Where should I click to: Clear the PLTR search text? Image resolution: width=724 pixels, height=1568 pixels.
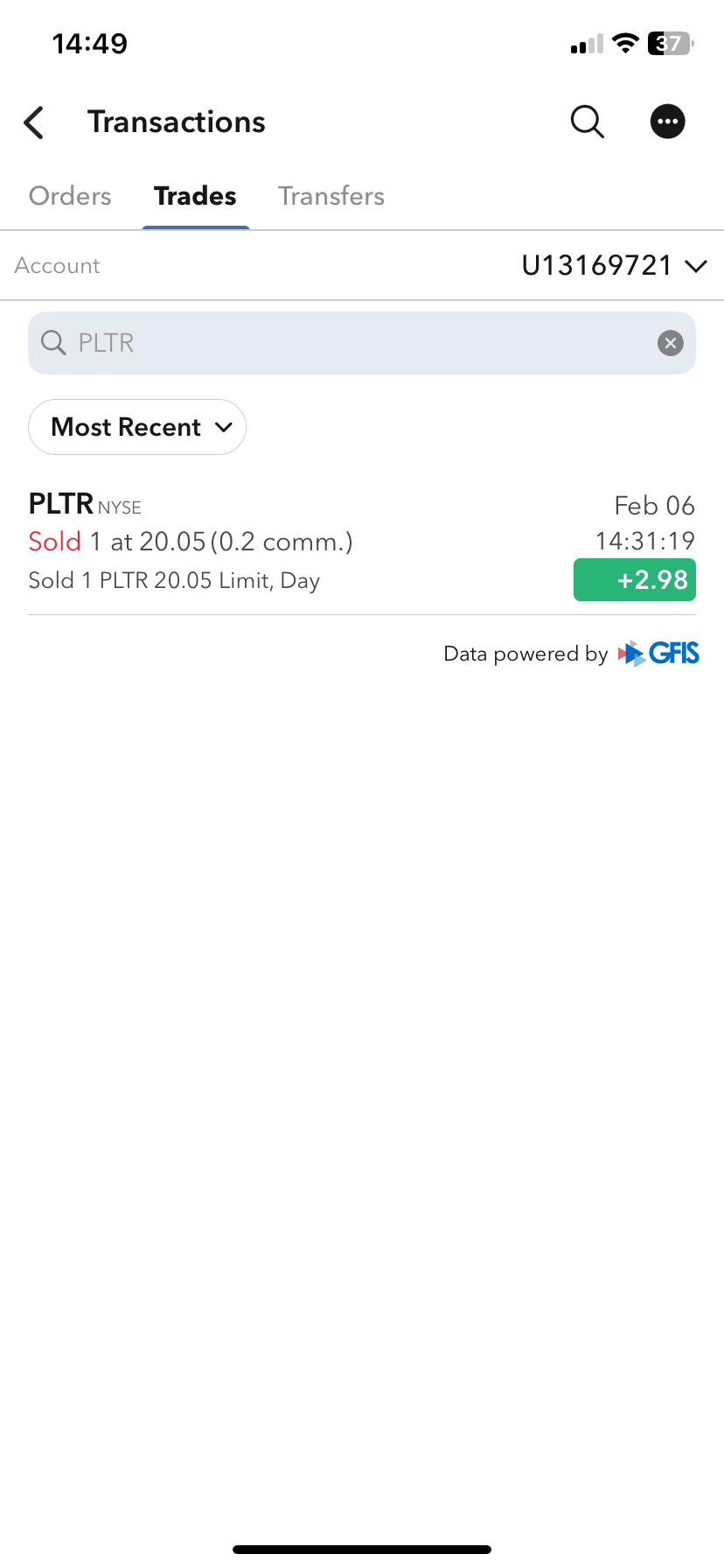[671, 343]
